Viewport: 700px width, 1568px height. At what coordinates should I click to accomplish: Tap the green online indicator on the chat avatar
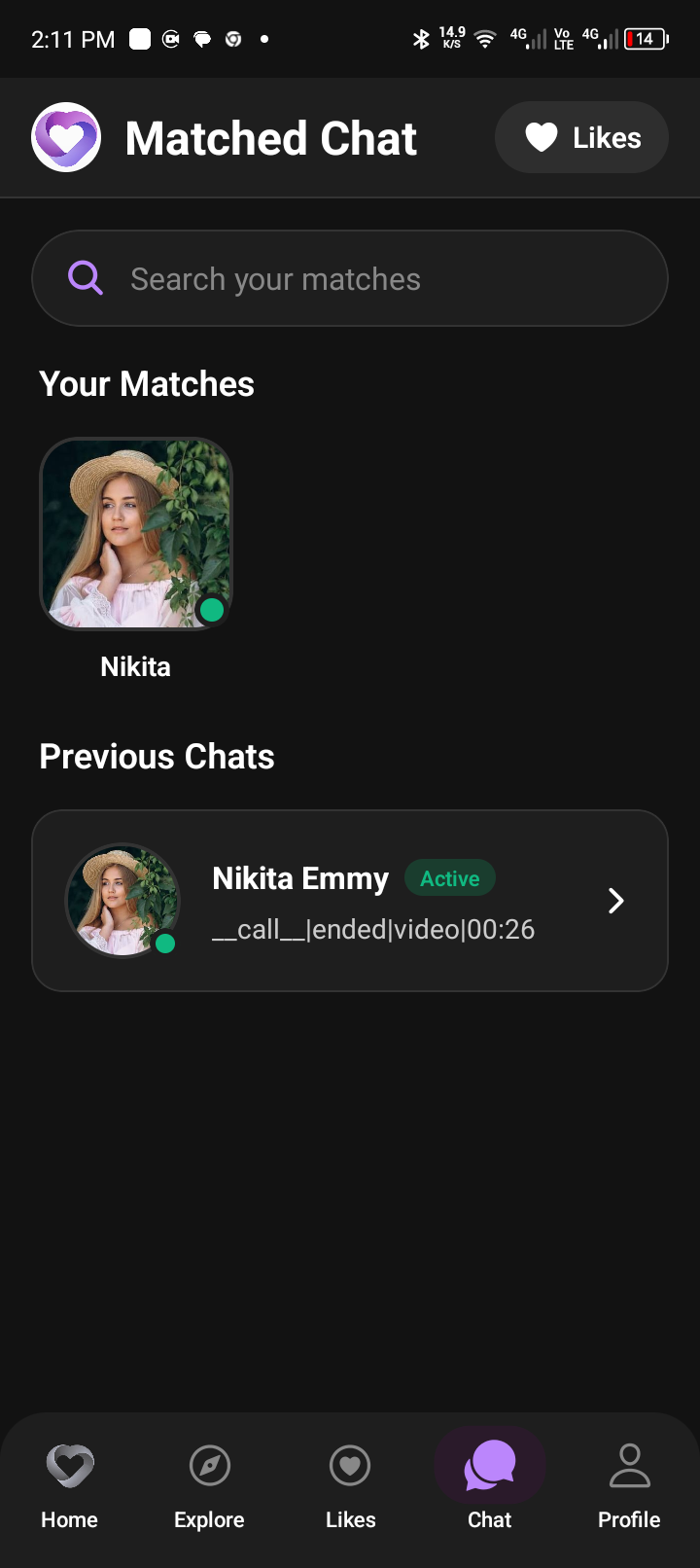pyautogui.click(x=165, y=944)
